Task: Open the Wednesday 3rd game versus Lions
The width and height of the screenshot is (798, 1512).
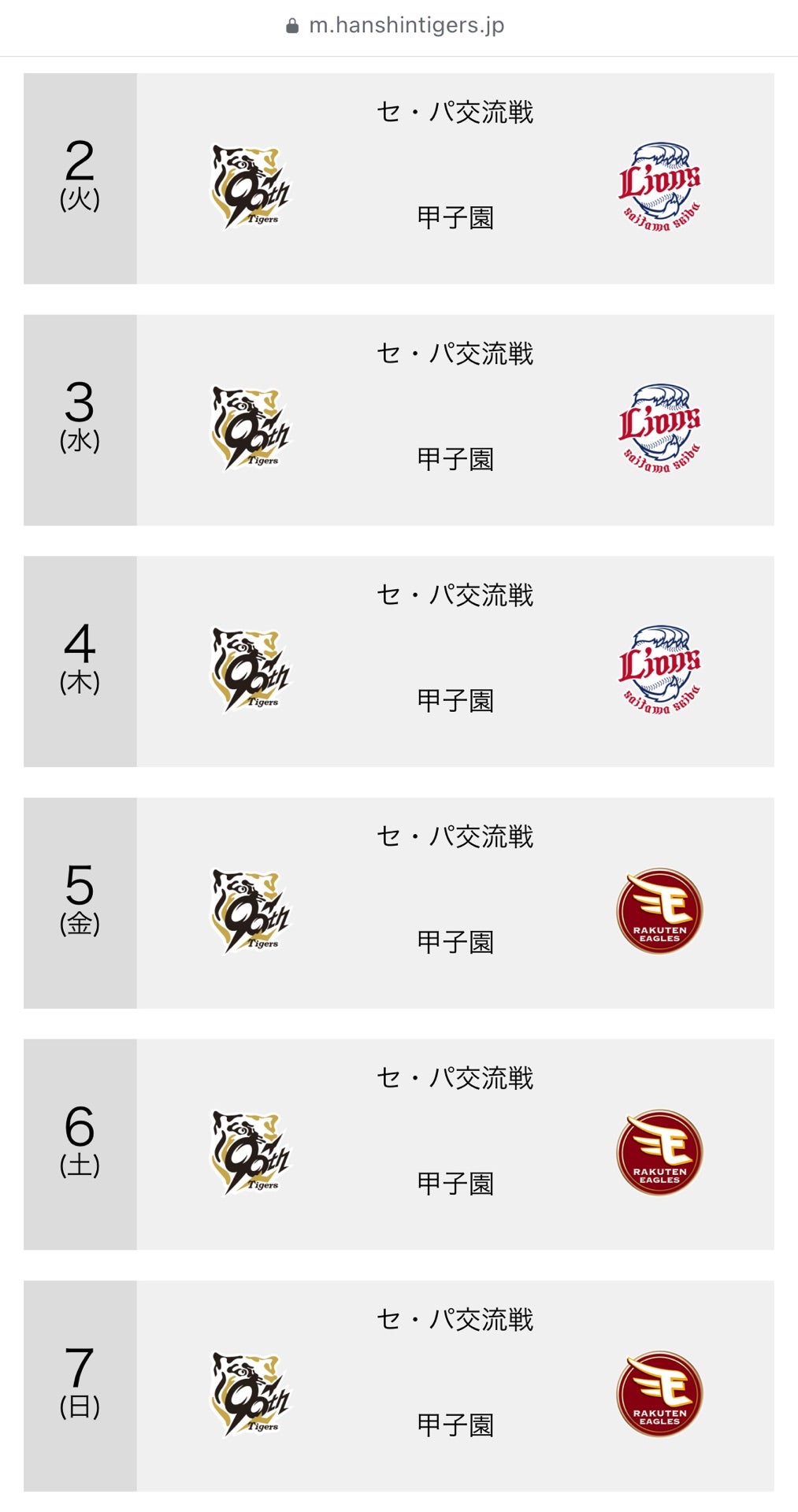Action: point(455,421)
